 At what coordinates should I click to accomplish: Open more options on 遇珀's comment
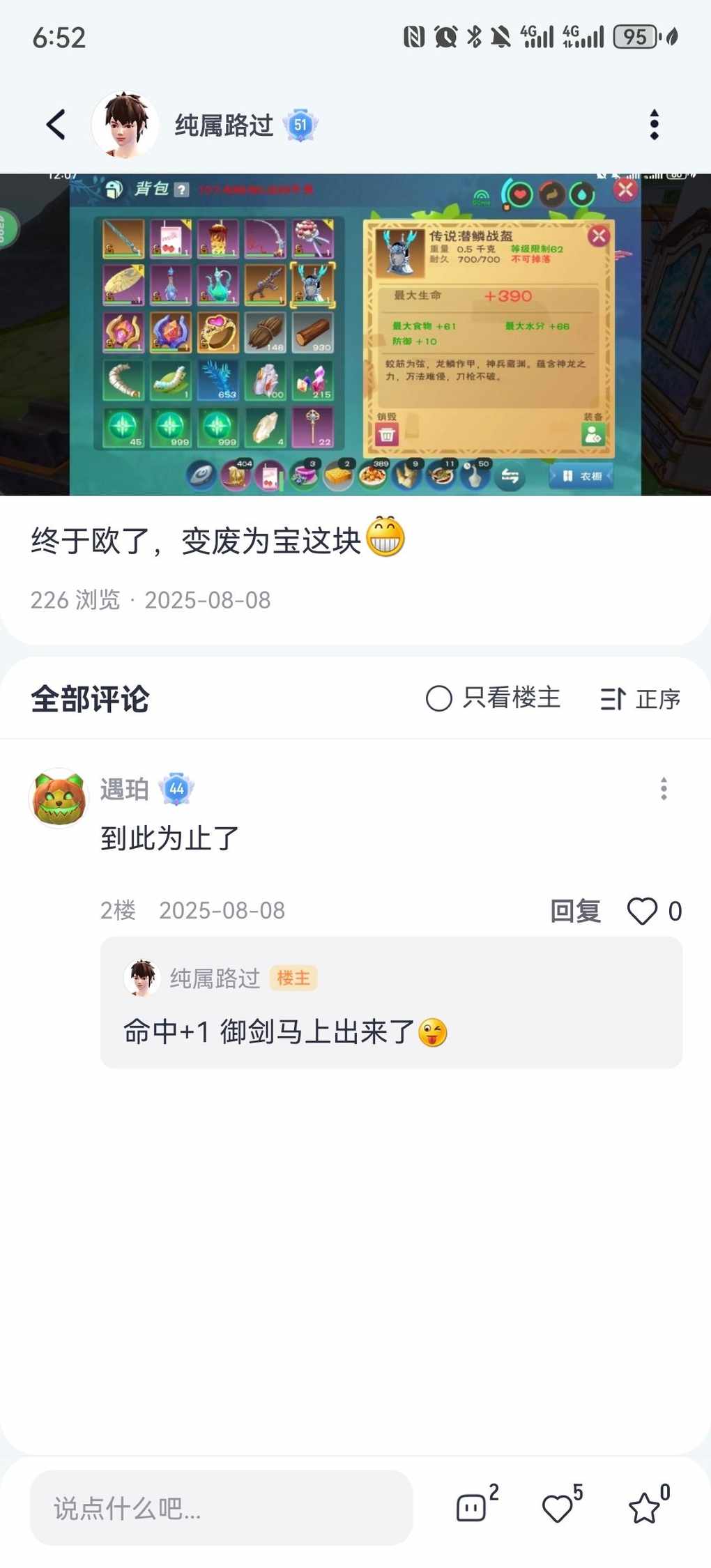663,789
